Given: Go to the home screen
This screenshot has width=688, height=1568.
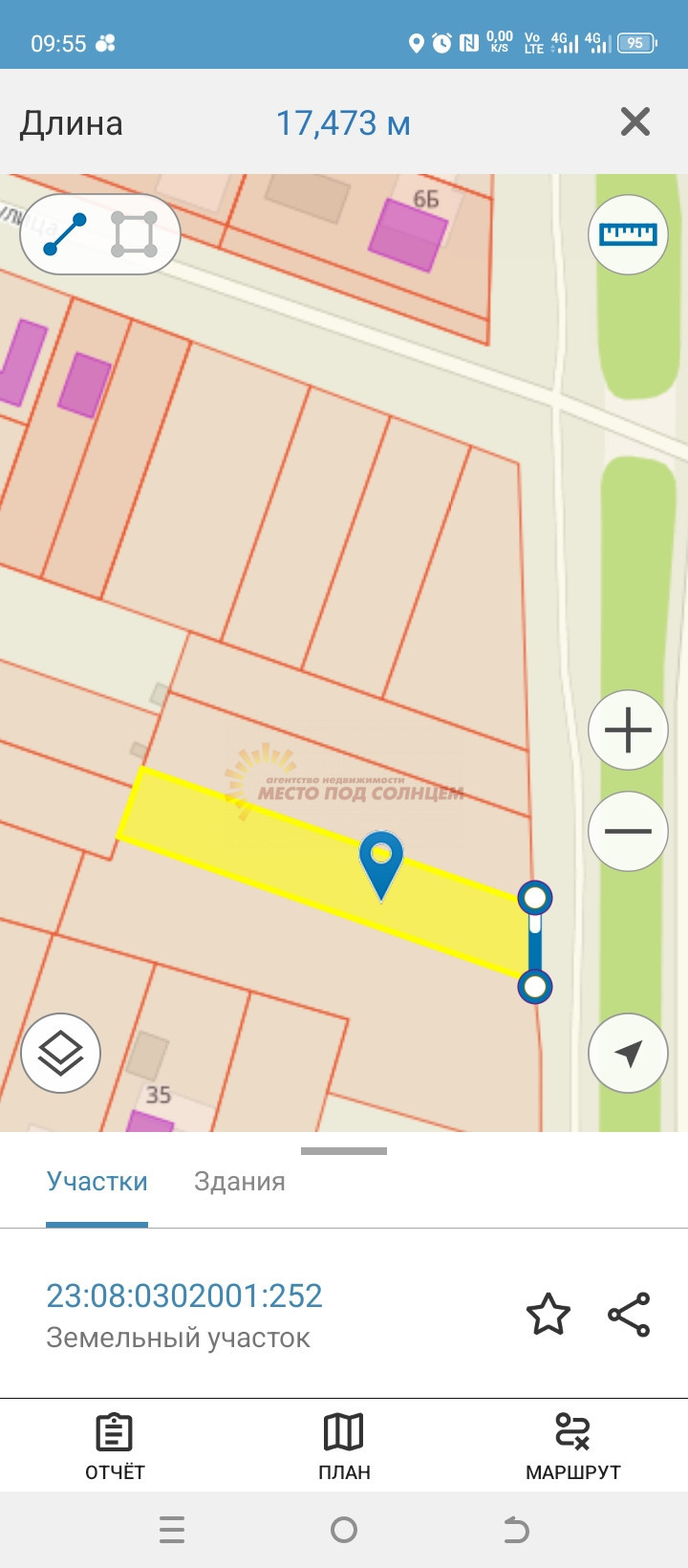Looking at the screenshot, I should 344,1530.
